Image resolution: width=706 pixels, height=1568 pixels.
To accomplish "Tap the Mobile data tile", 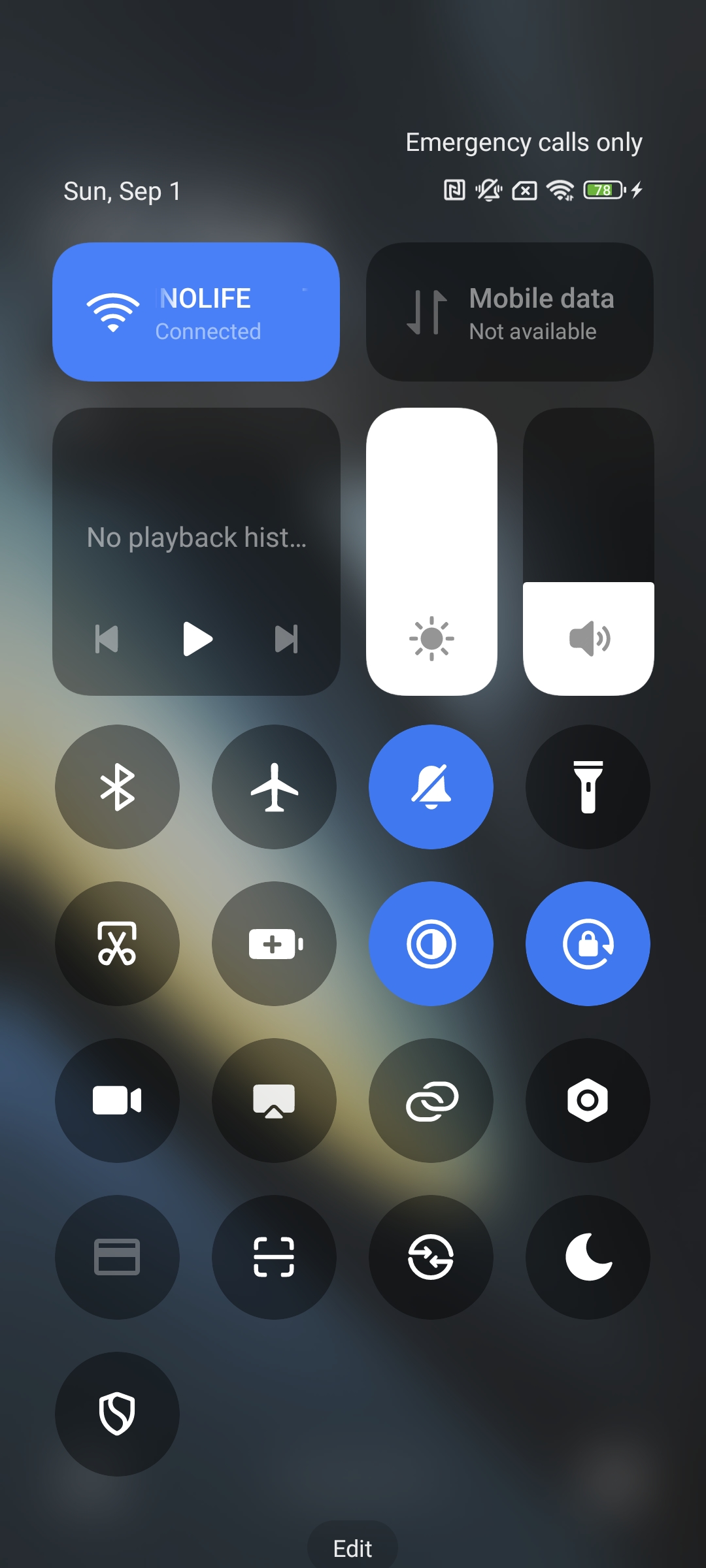I will [510, 312].
